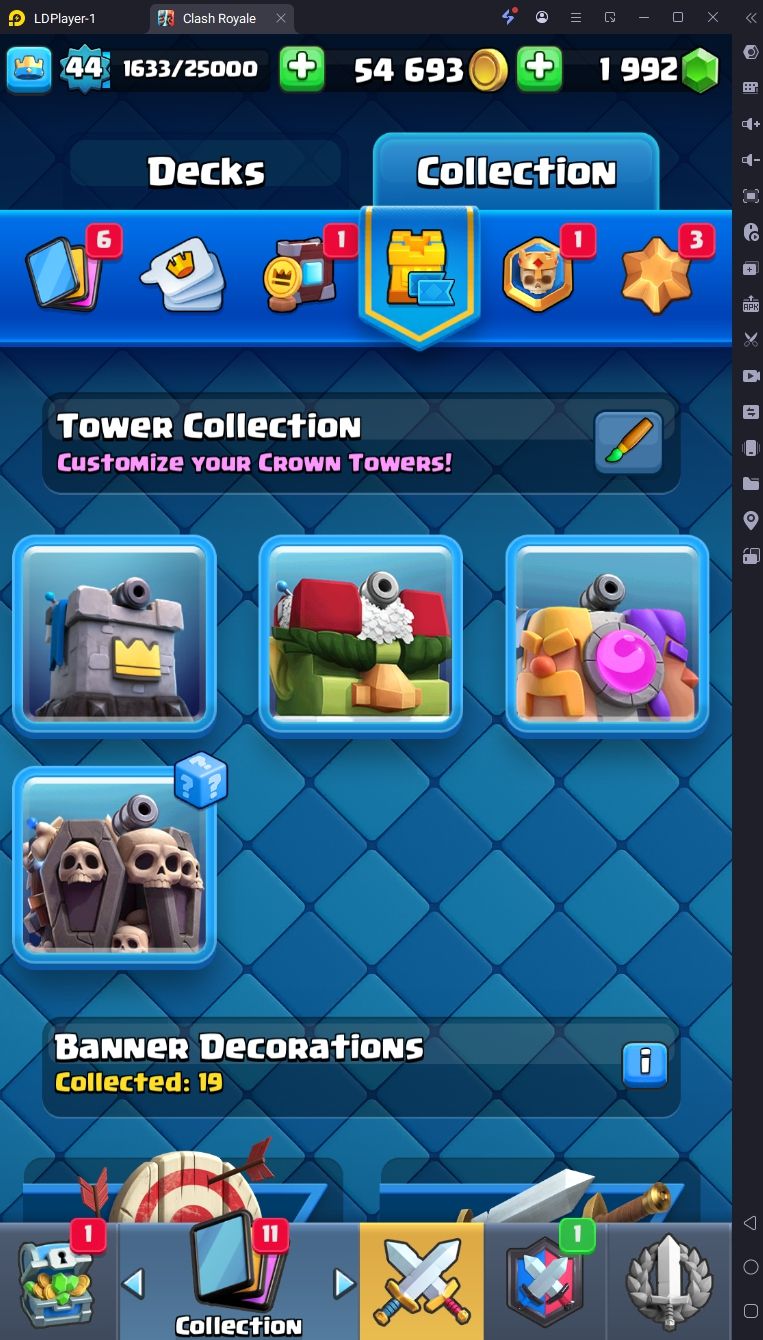The height and width of the screenshot is (1340, 763).
Task: Open the Shop tab with chest
Action: pyautogui.click(x=58, y=1281)
